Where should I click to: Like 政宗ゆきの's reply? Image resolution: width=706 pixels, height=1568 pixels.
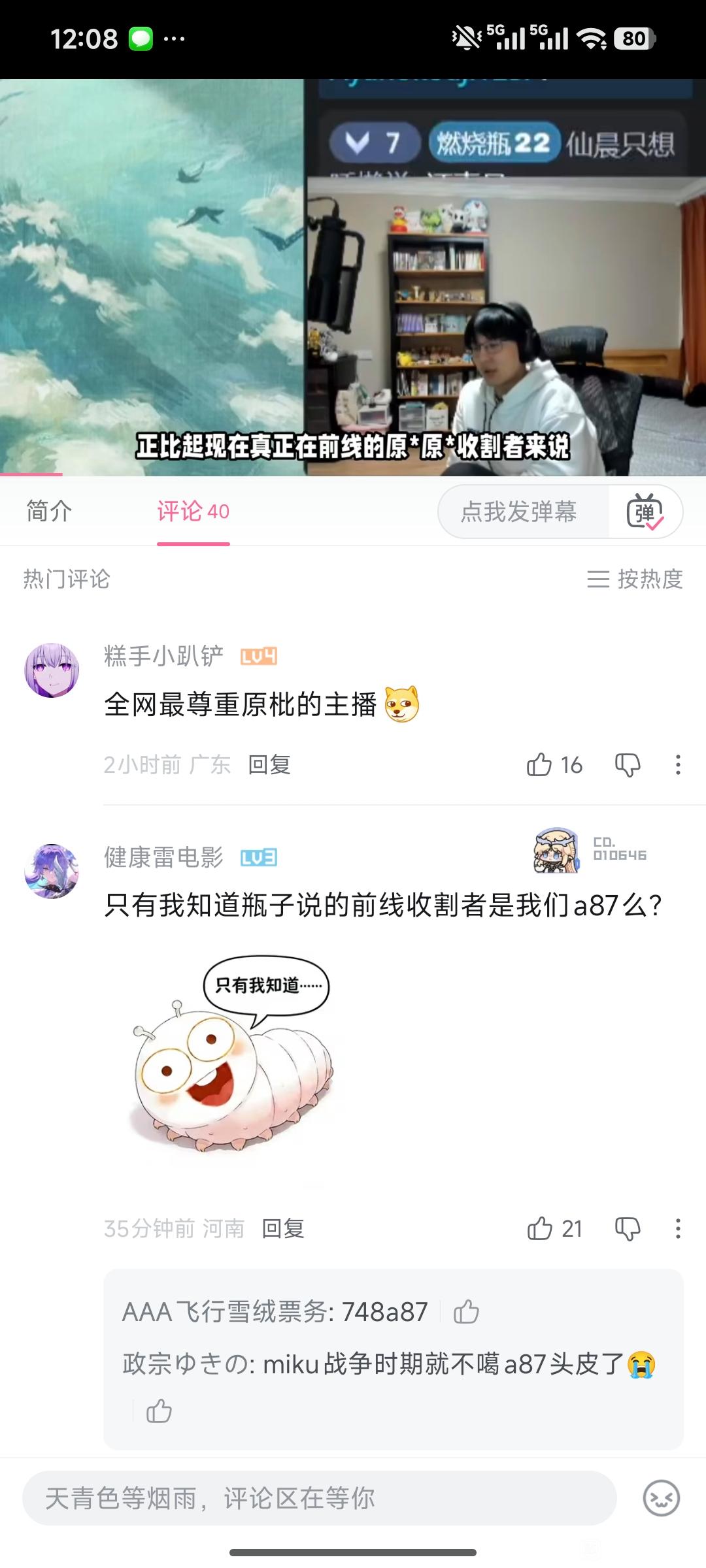point(159,1411)
